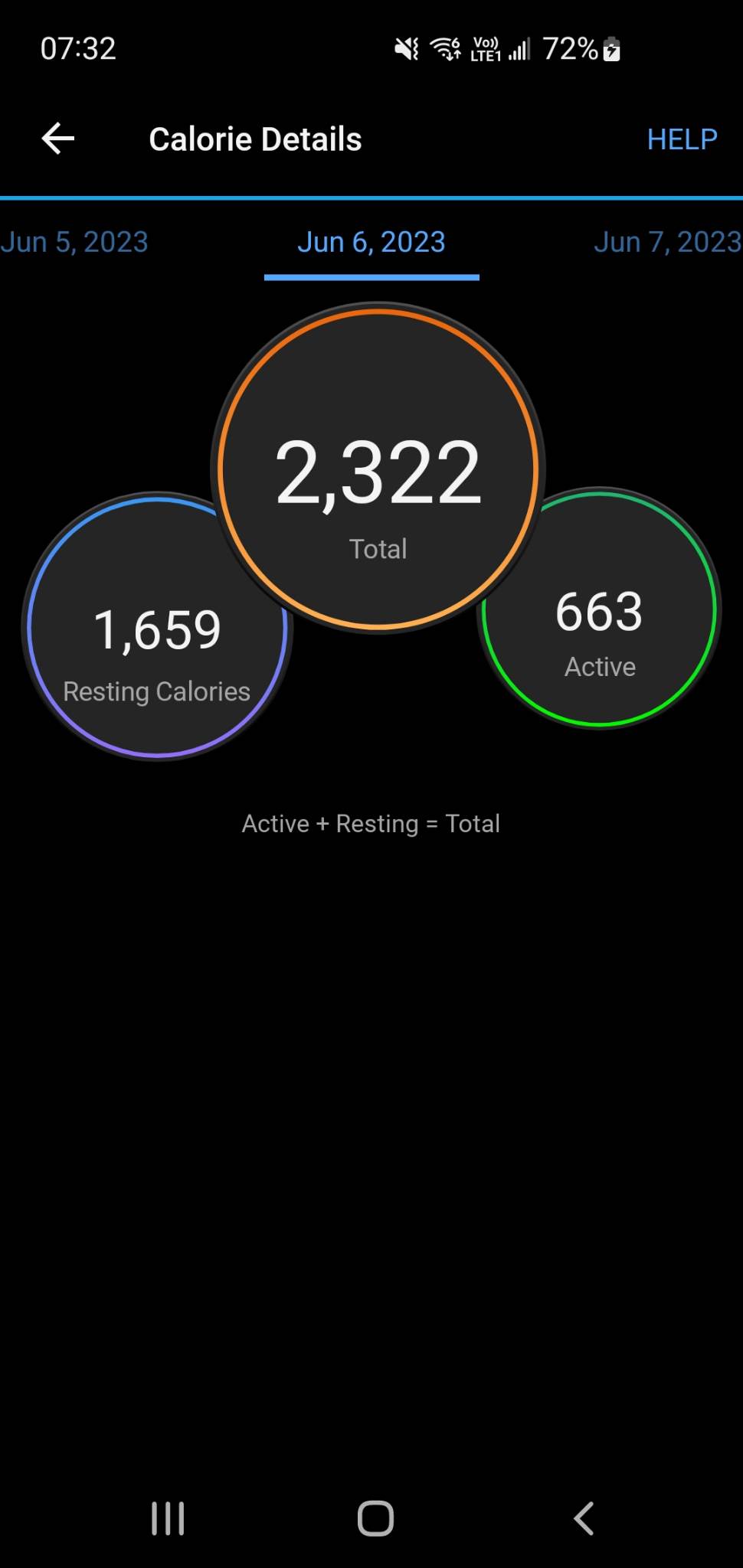Viewport: 743px width, 1568px height.
Task: Switch to the Jun 7, 2023 tab
Action: [667, 242]
